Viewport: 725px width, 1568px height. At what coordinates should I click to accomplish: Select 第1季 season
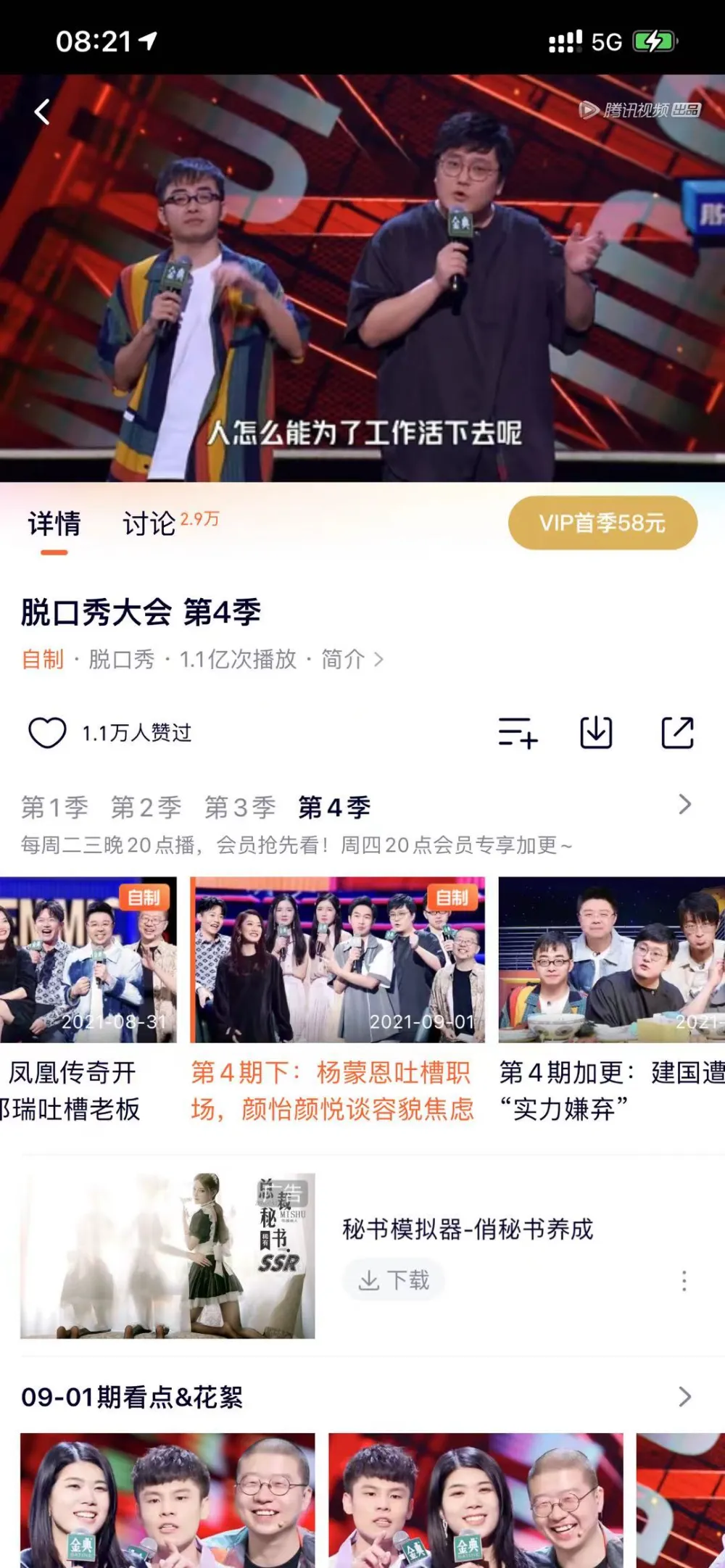54,807
